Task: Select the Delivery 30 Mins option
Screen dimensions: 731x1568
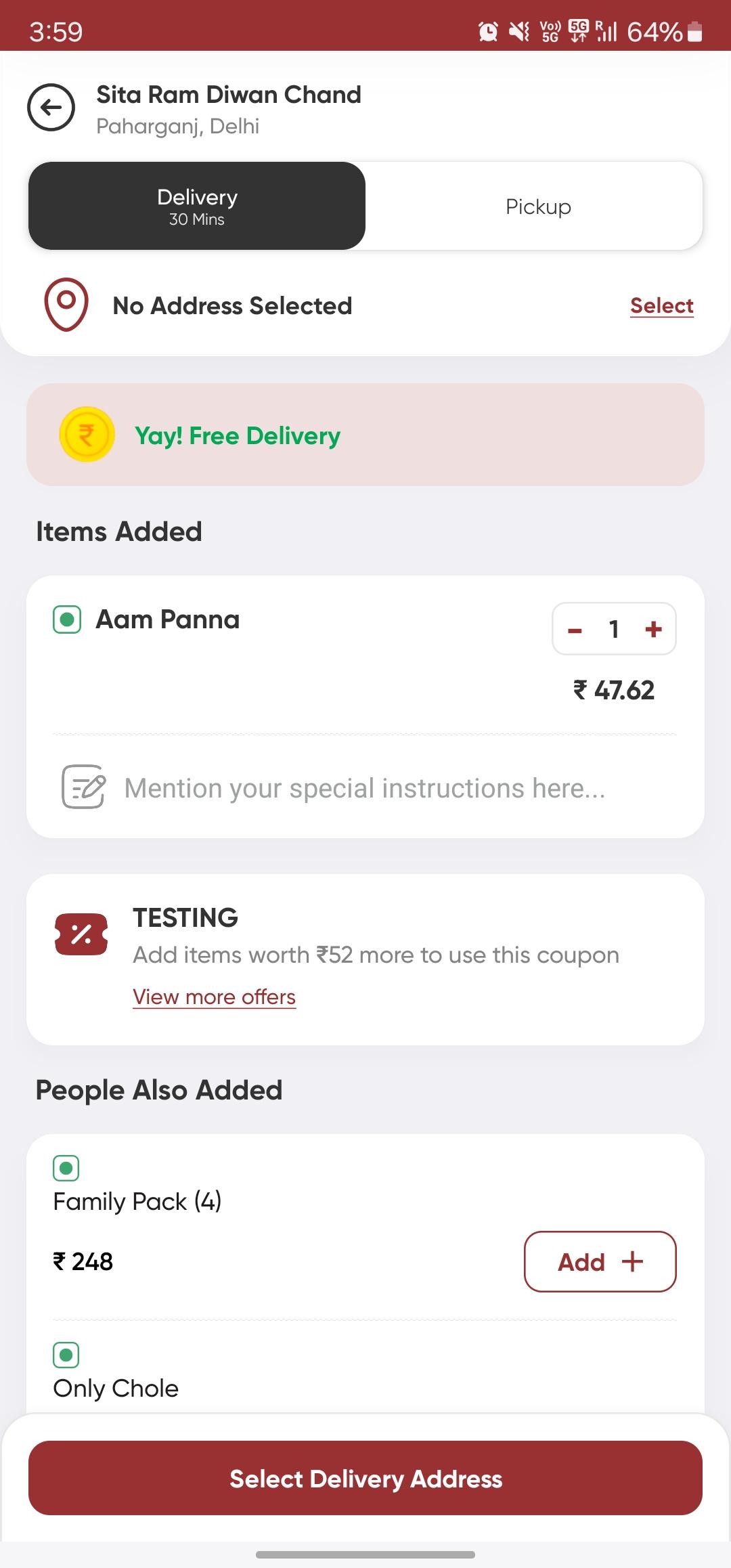Action: pos(197,206)
